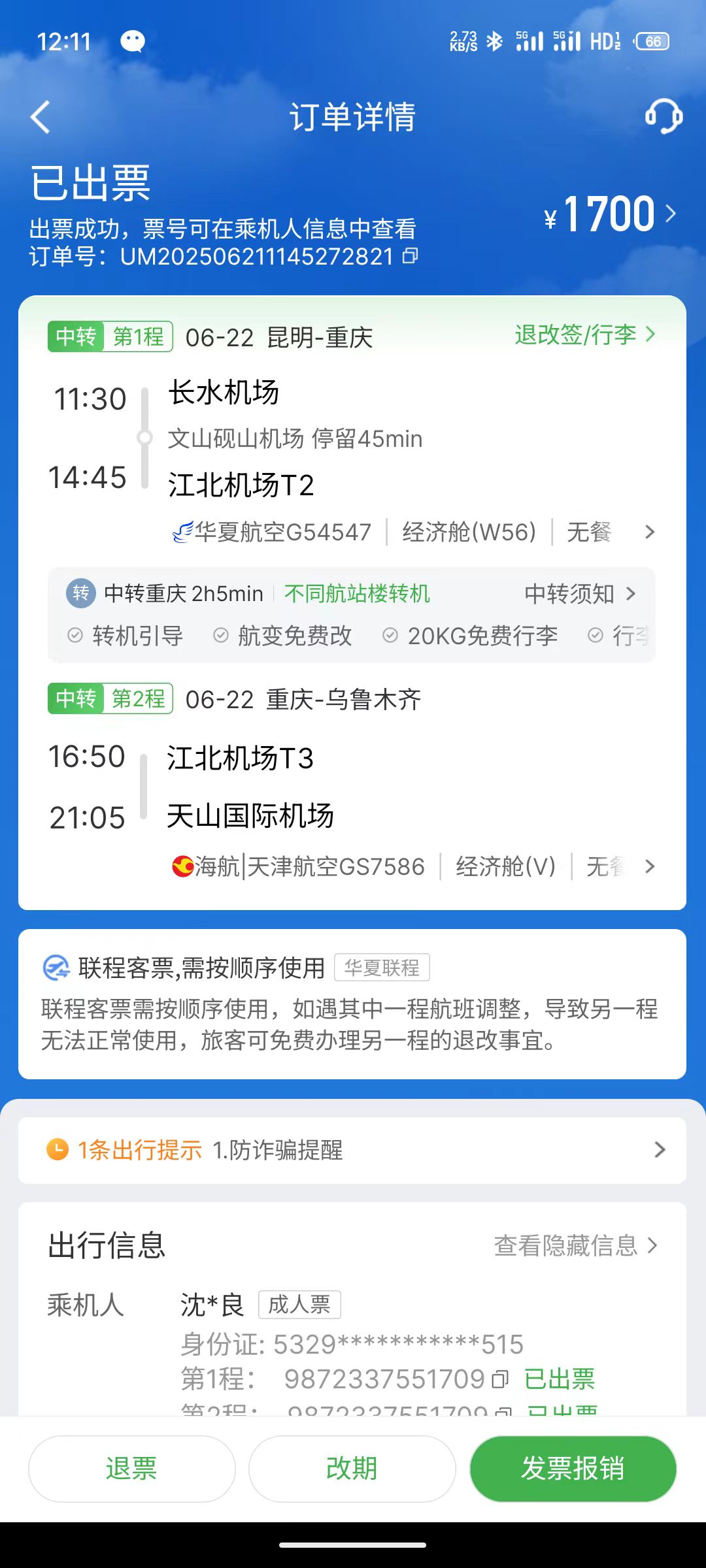The width and height of the screenshot is (706, 1568).
Task: View 天津航空GS7586 flight details
Action: point(412,867)
